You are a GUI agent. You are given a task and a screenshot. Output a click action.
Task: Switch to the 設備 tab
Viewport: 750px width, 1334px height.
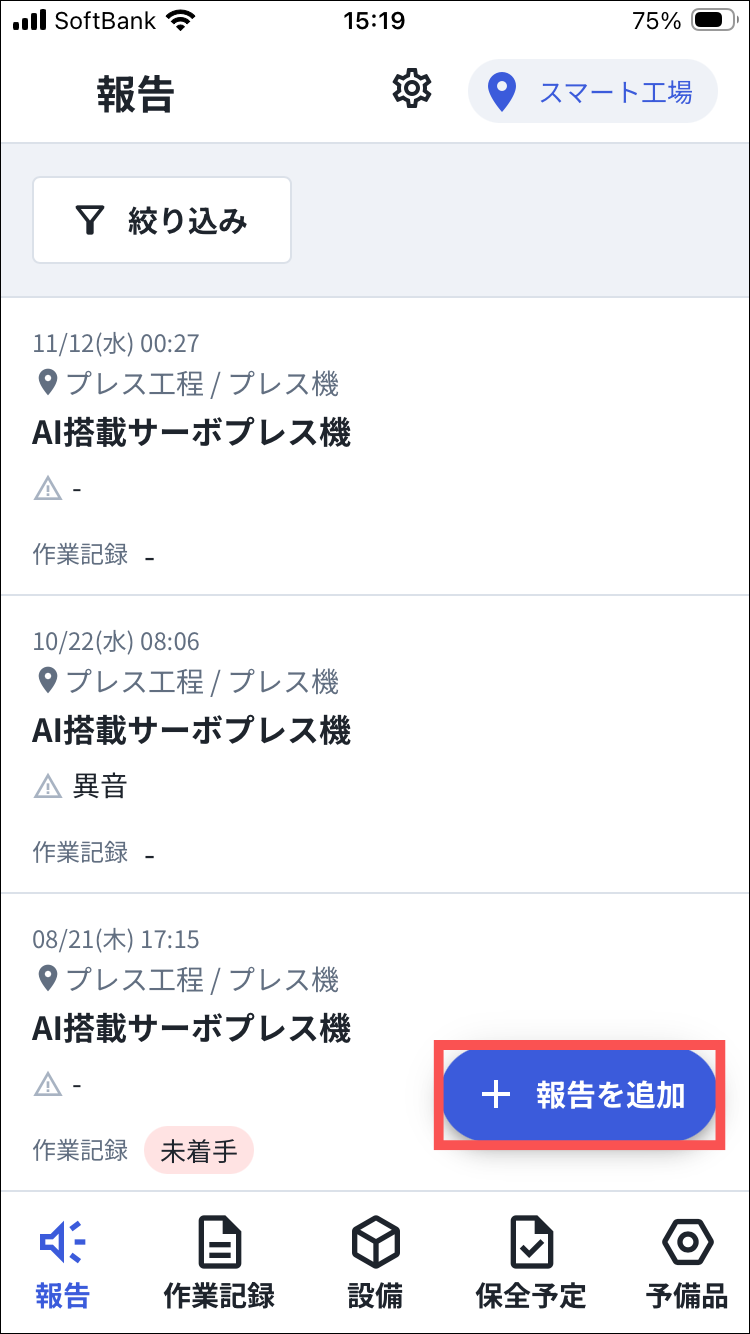click(375, 1262)
